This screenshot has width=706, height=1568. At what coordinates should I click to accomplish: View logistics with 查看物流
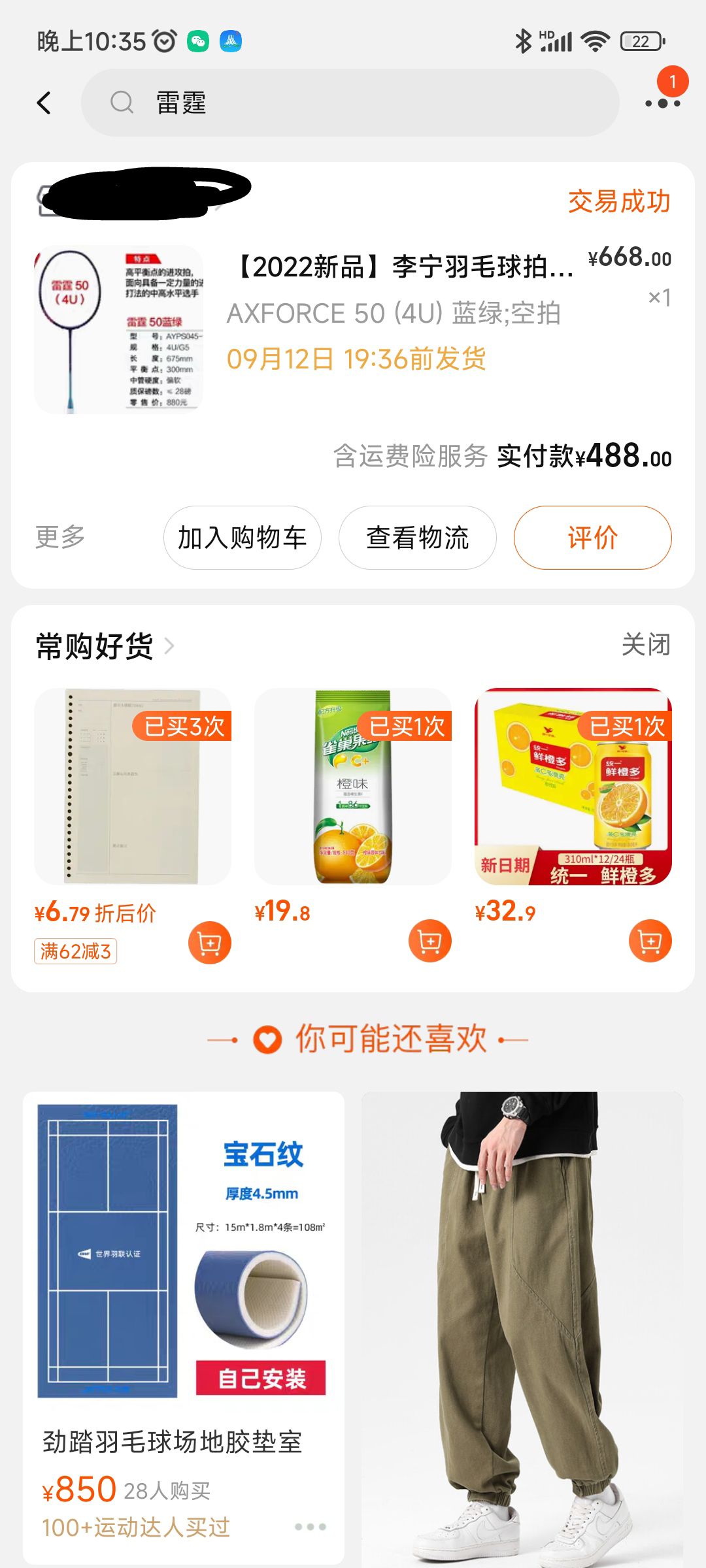point(417,538)
